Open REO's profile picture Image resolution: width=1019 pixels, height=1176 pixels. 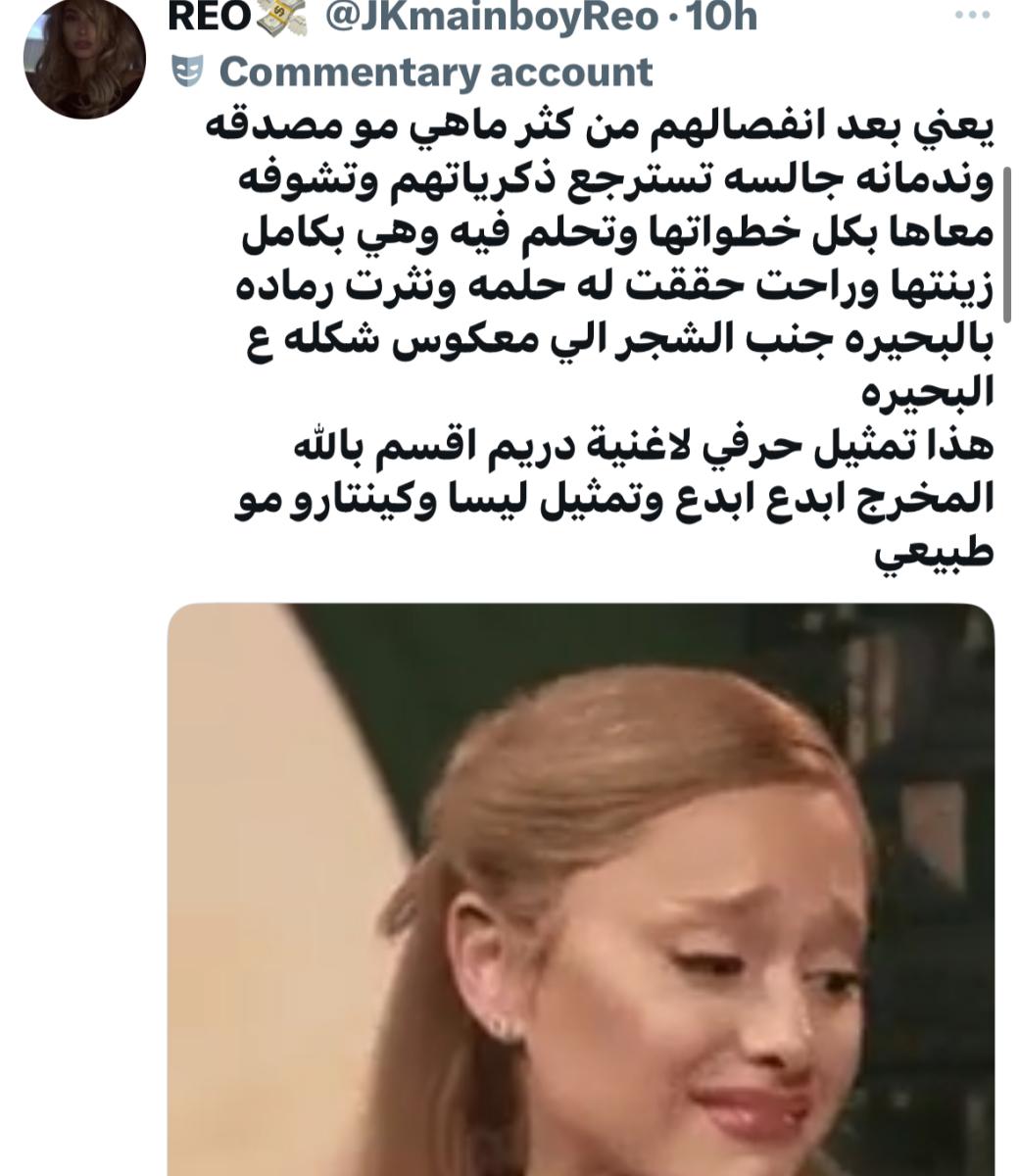point(84,61)
